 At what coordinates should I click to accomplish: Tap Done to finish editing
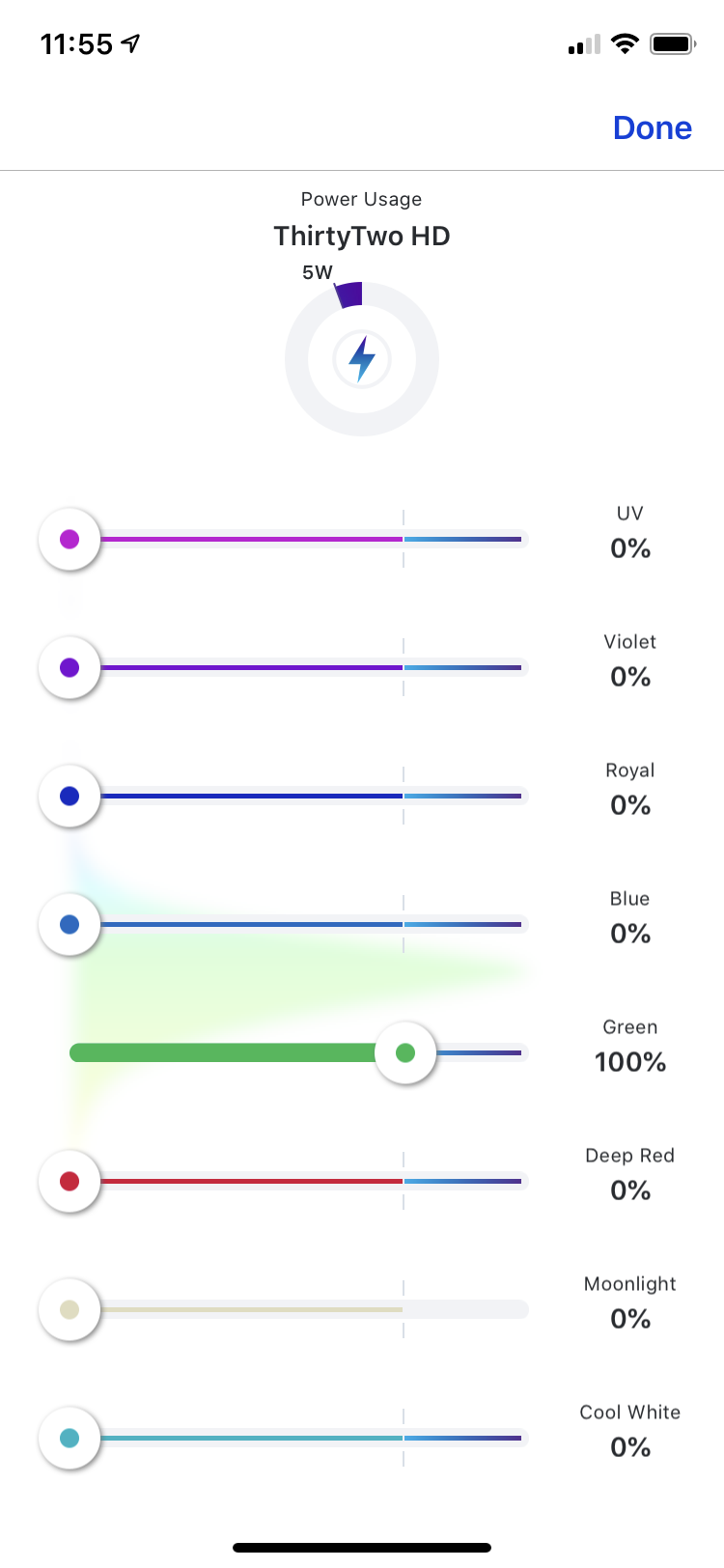click(653, 127)
